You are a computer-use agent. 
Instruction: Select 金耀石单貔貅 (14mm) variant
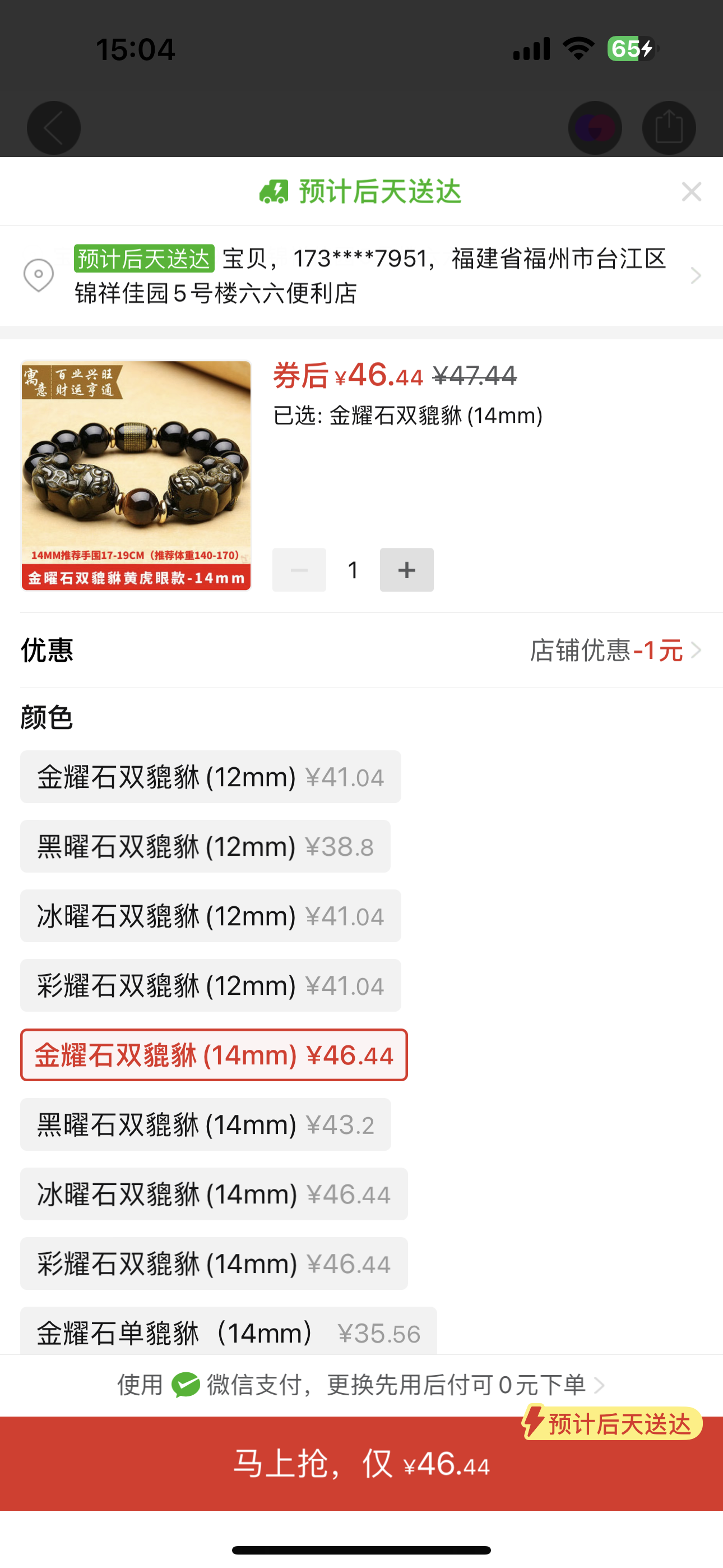click(228, 1332)
